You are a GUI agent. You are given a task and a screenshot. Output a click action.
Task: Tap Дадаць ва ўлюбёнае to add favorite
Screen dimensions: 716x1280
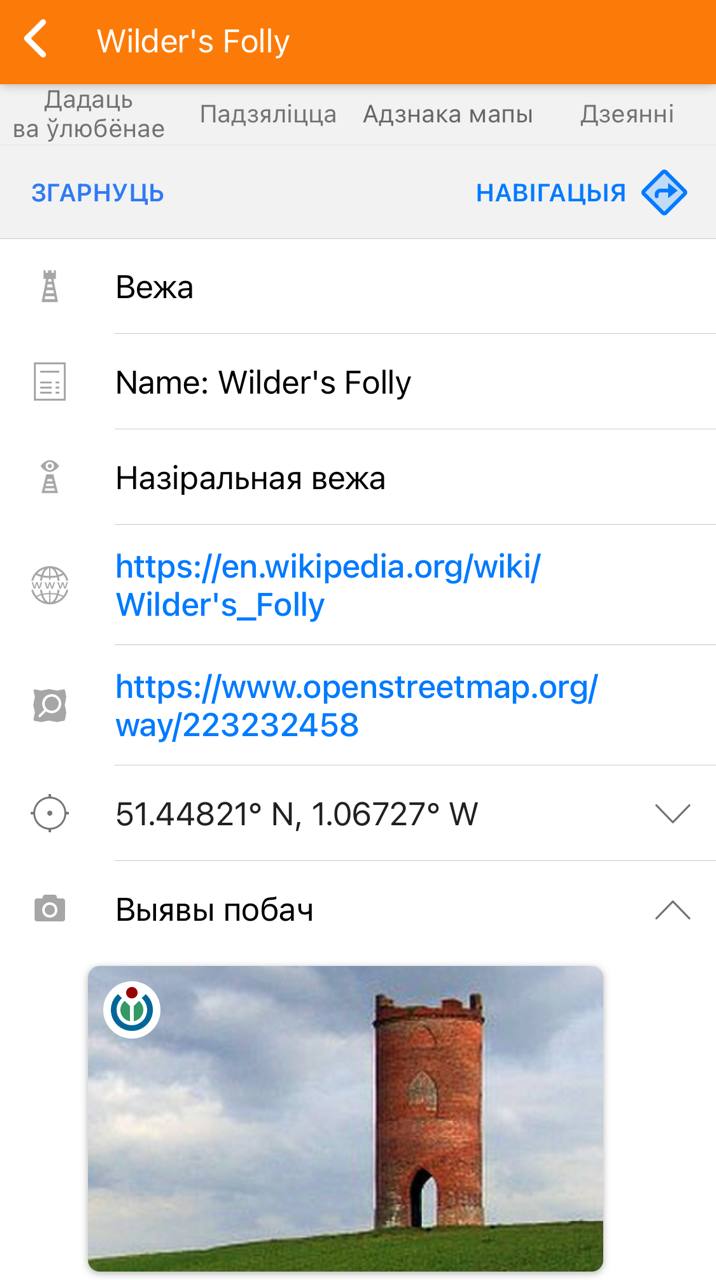tap(88, 114)
